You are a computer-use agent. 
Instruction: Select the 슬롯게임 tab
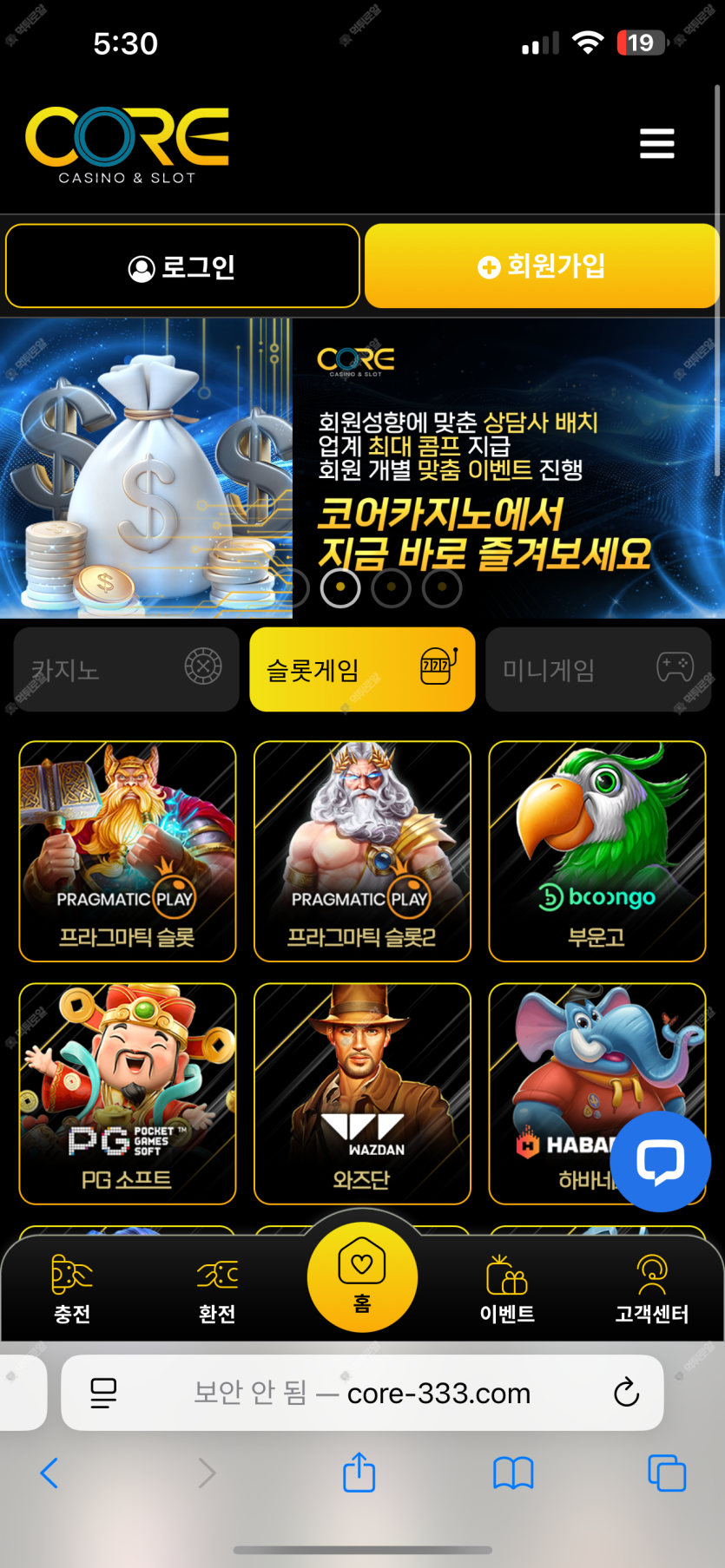pyautogui.click(x=362, y=669)
